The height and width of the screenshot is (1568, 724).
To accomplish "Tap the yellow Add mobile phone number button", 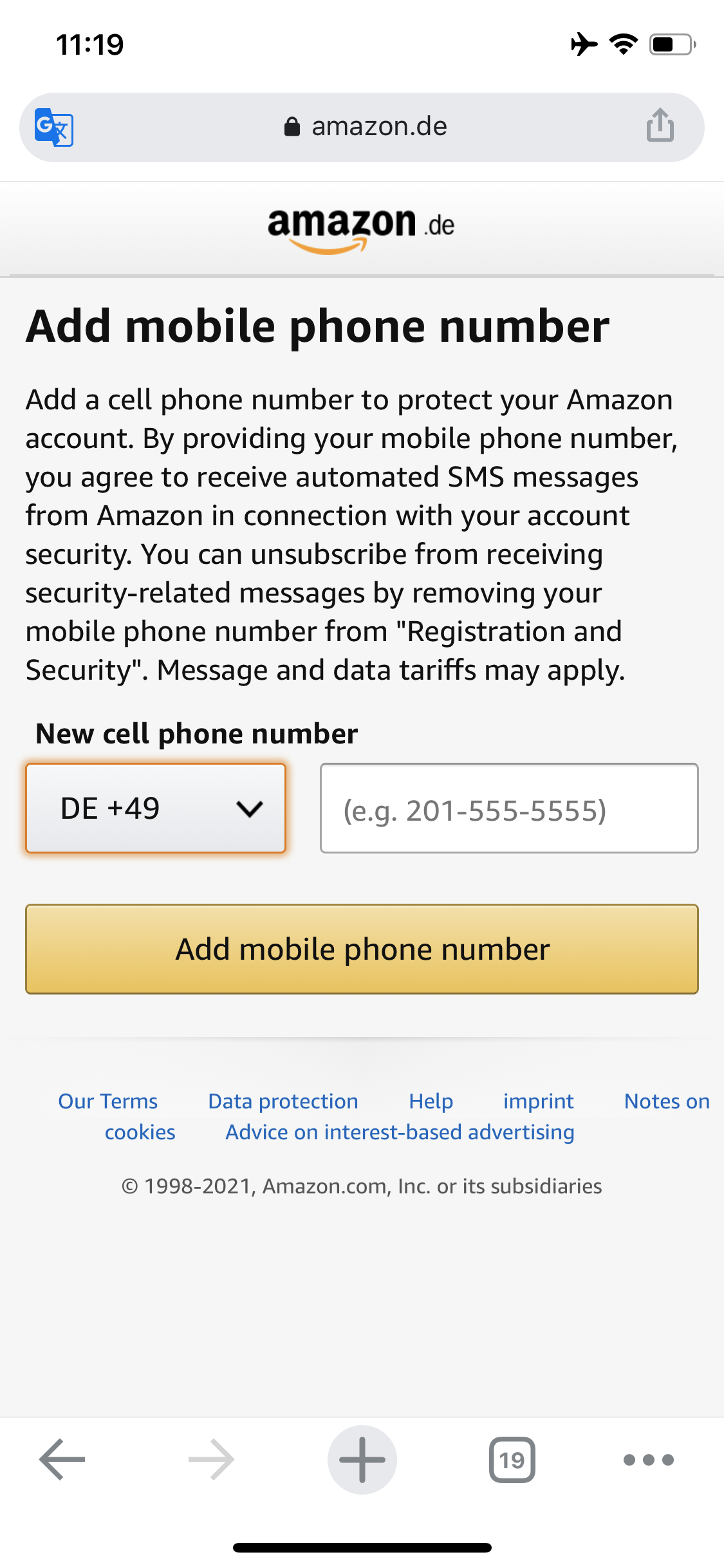I will tap(362, 949).
